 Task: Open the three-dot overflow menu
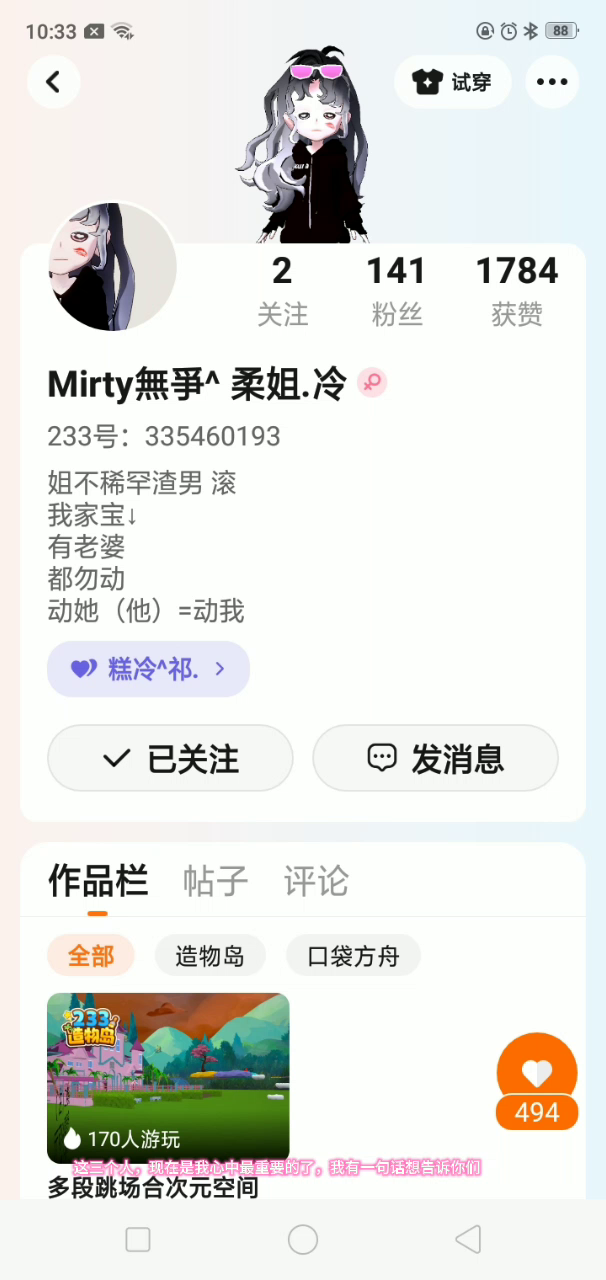551,82
